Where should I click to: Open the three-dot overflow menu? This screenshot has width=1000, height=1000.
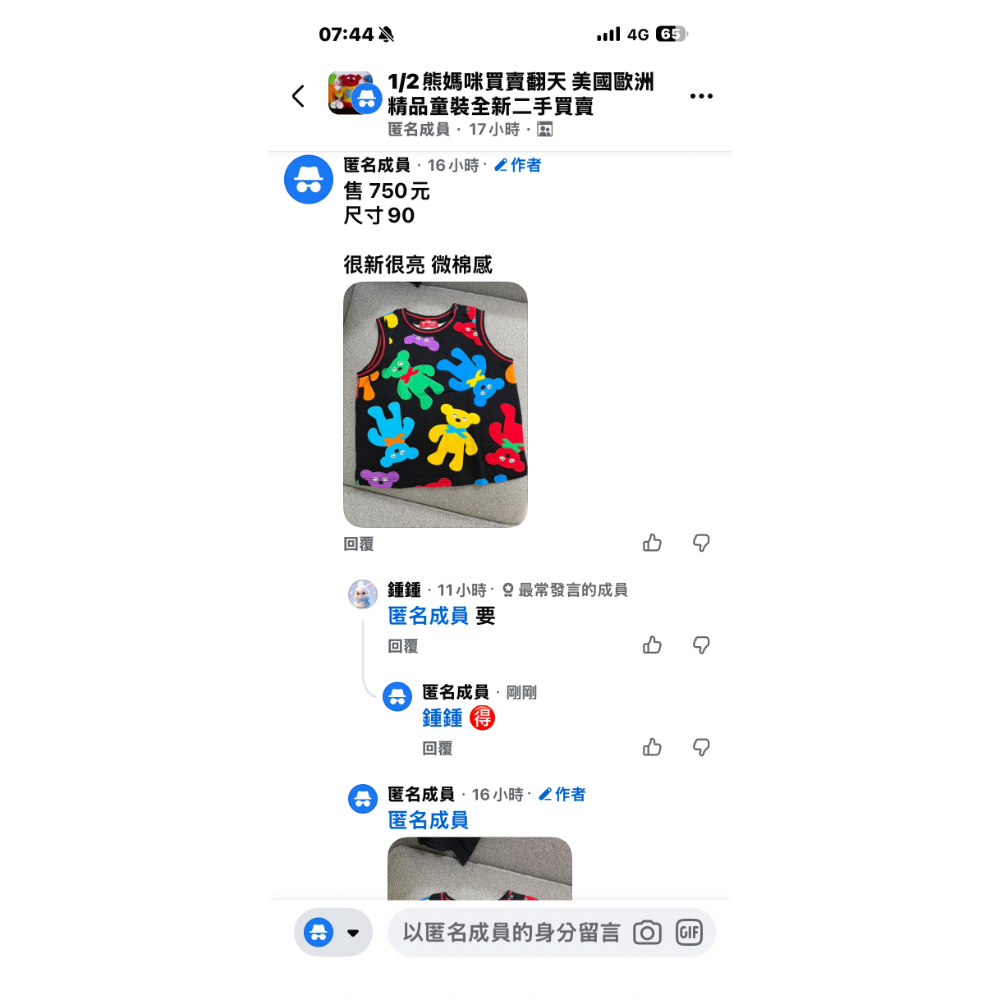pos(701,96)
